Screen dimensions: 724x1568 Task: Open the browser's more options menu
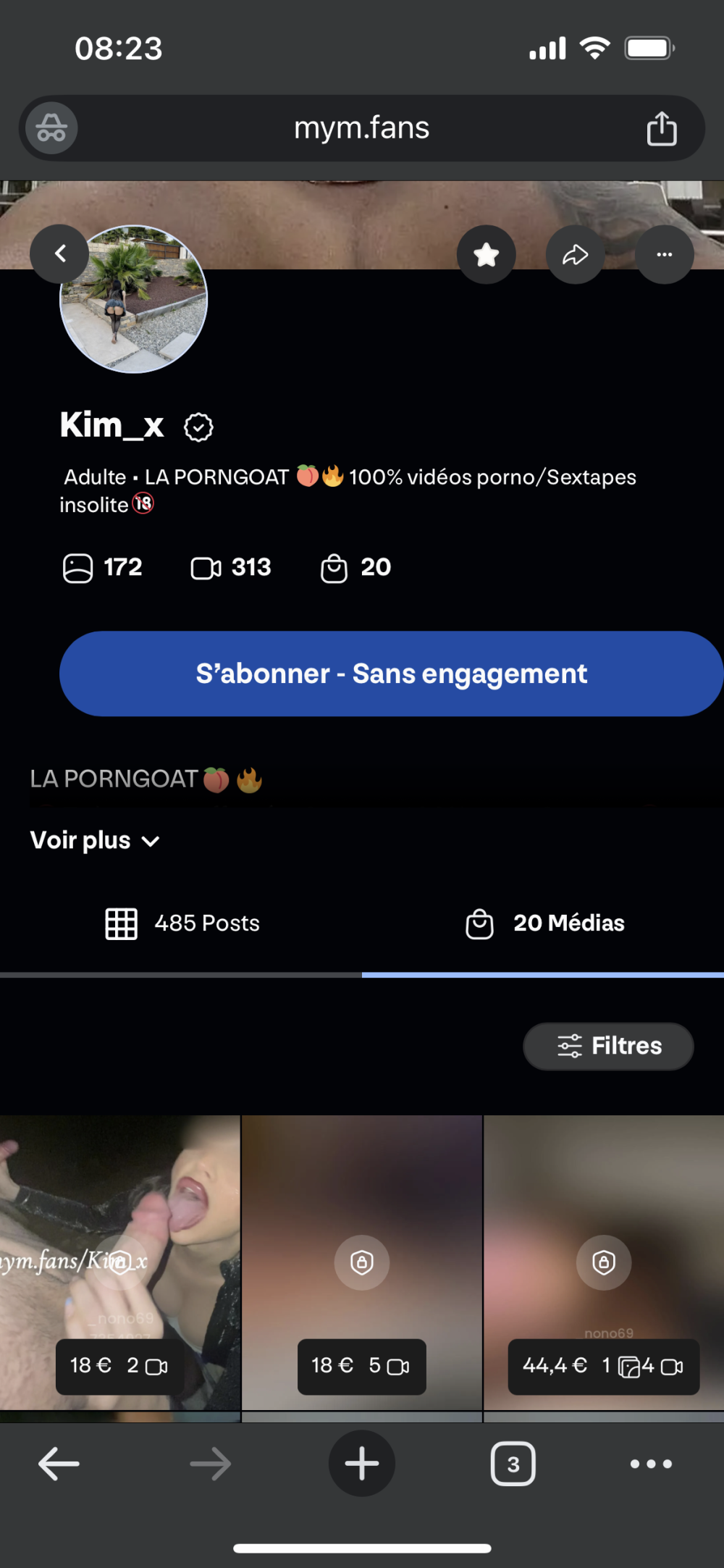click(651, 1464)
